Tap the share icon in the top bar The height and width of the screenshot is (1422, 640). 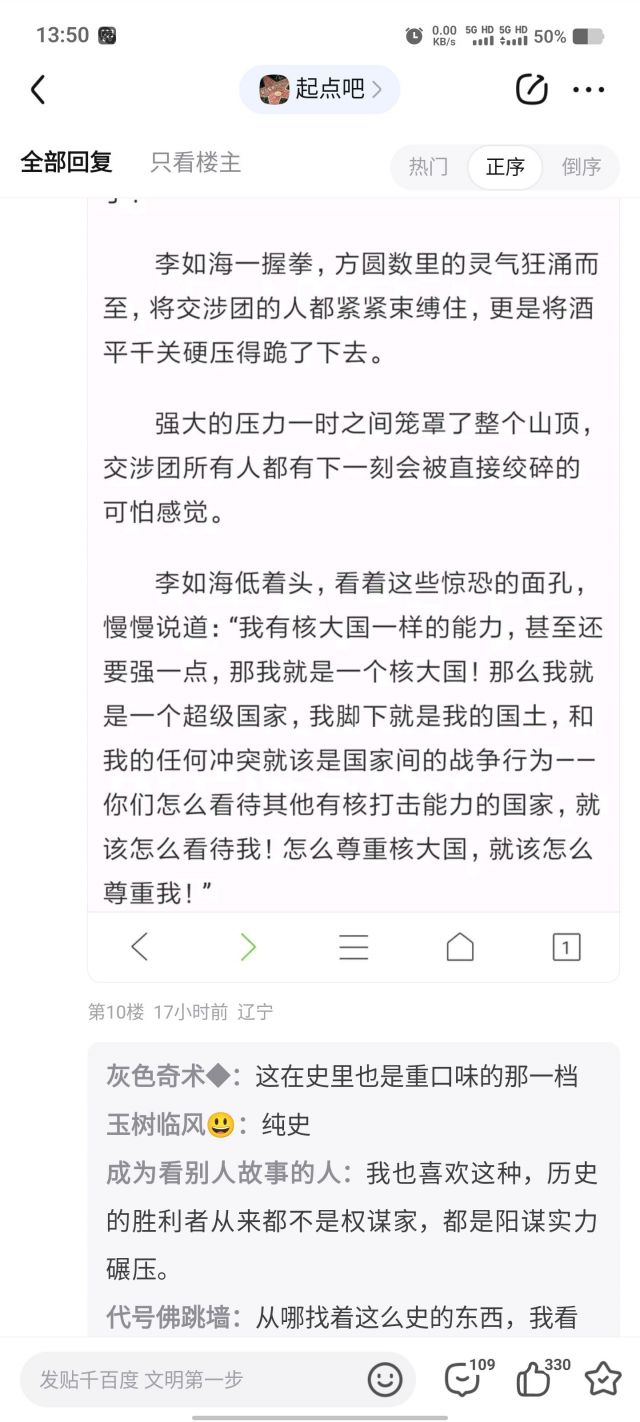pos(531,89)
